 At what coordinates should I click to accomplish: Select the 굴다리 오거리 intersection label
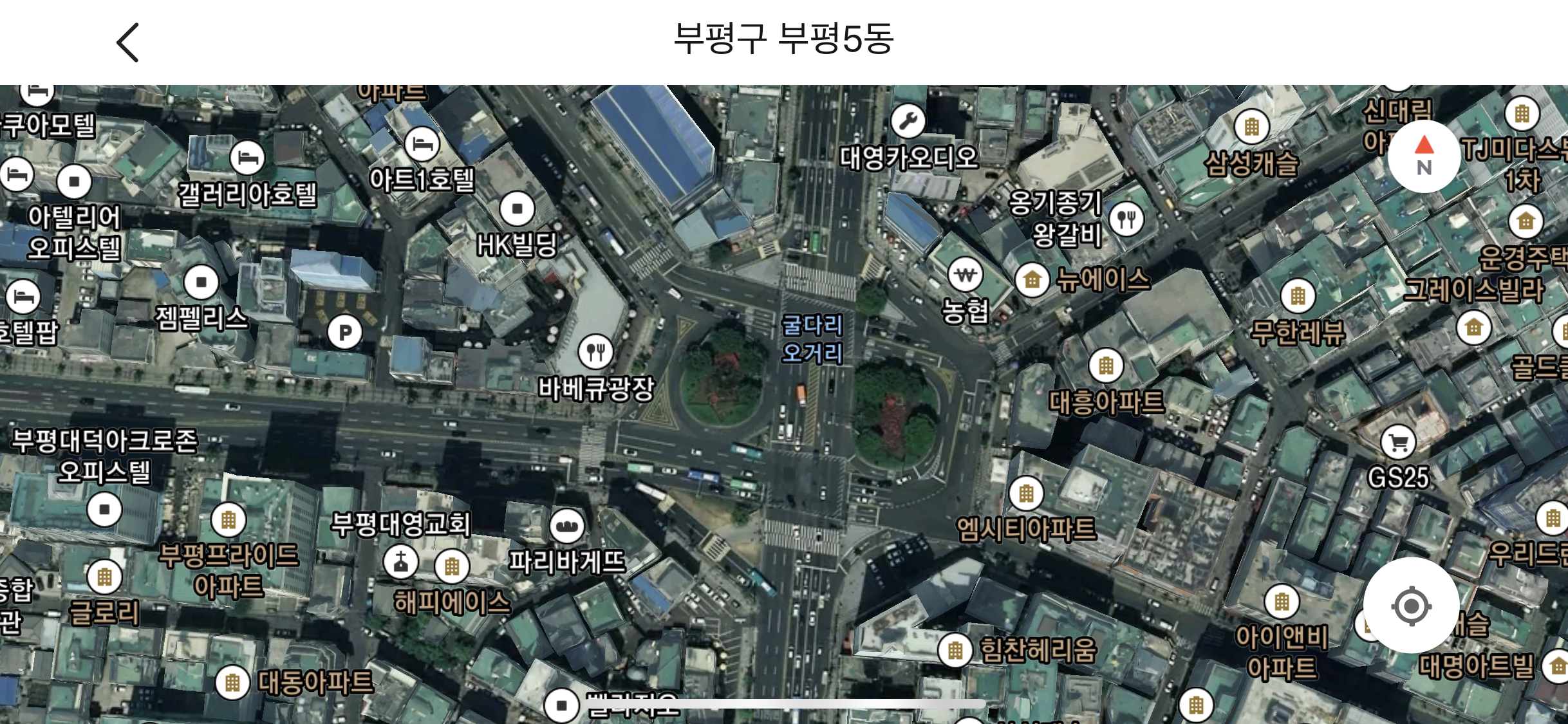click(x=812, y=339)
